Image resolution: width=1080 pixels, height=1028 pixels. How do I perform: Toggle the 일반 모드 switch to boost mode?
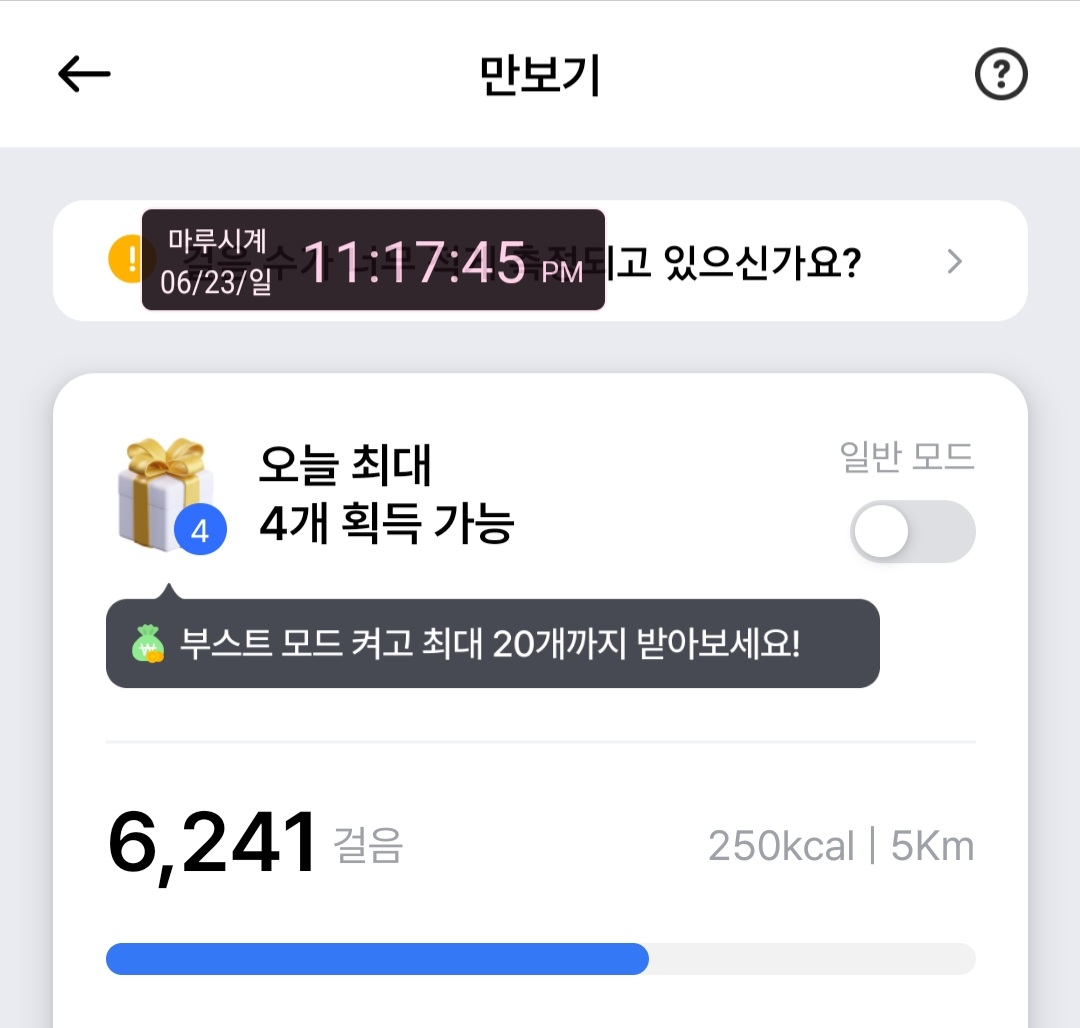(912, 532)
